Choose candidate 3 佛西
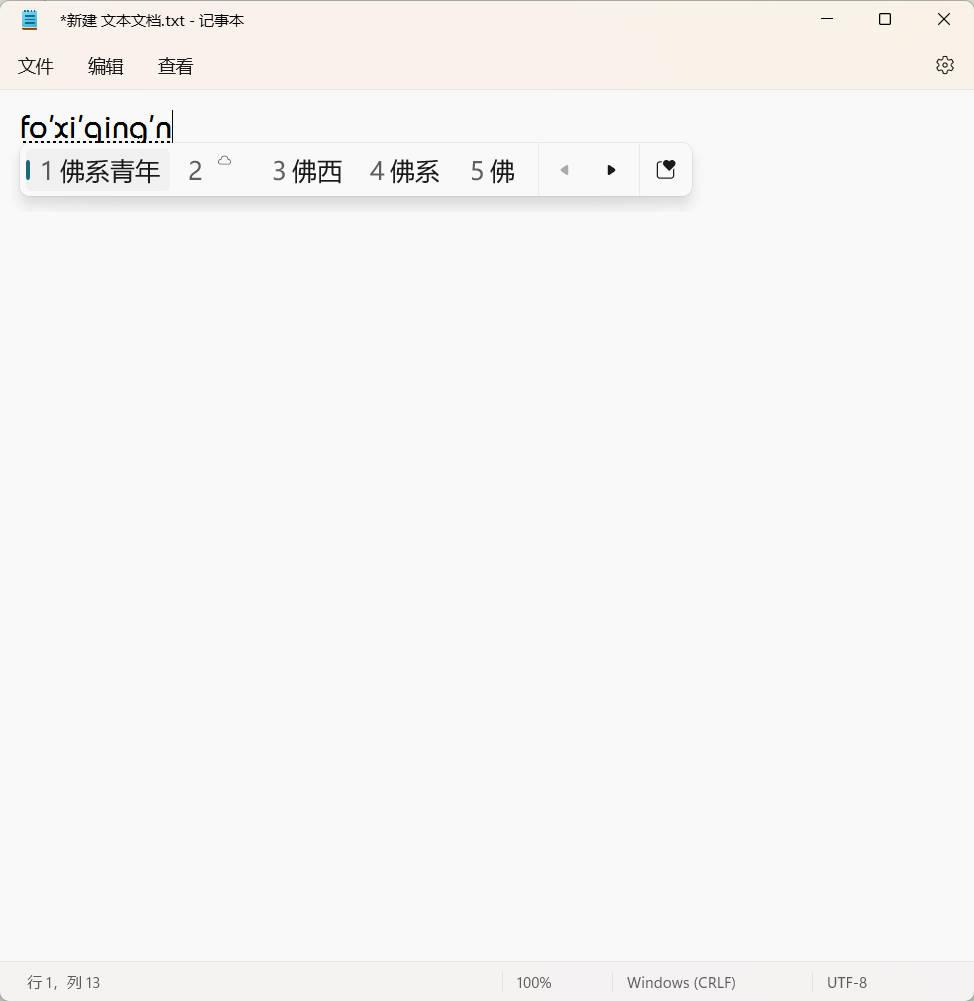The width and height of the screenshot is (974, 1001). click(307, 171)
